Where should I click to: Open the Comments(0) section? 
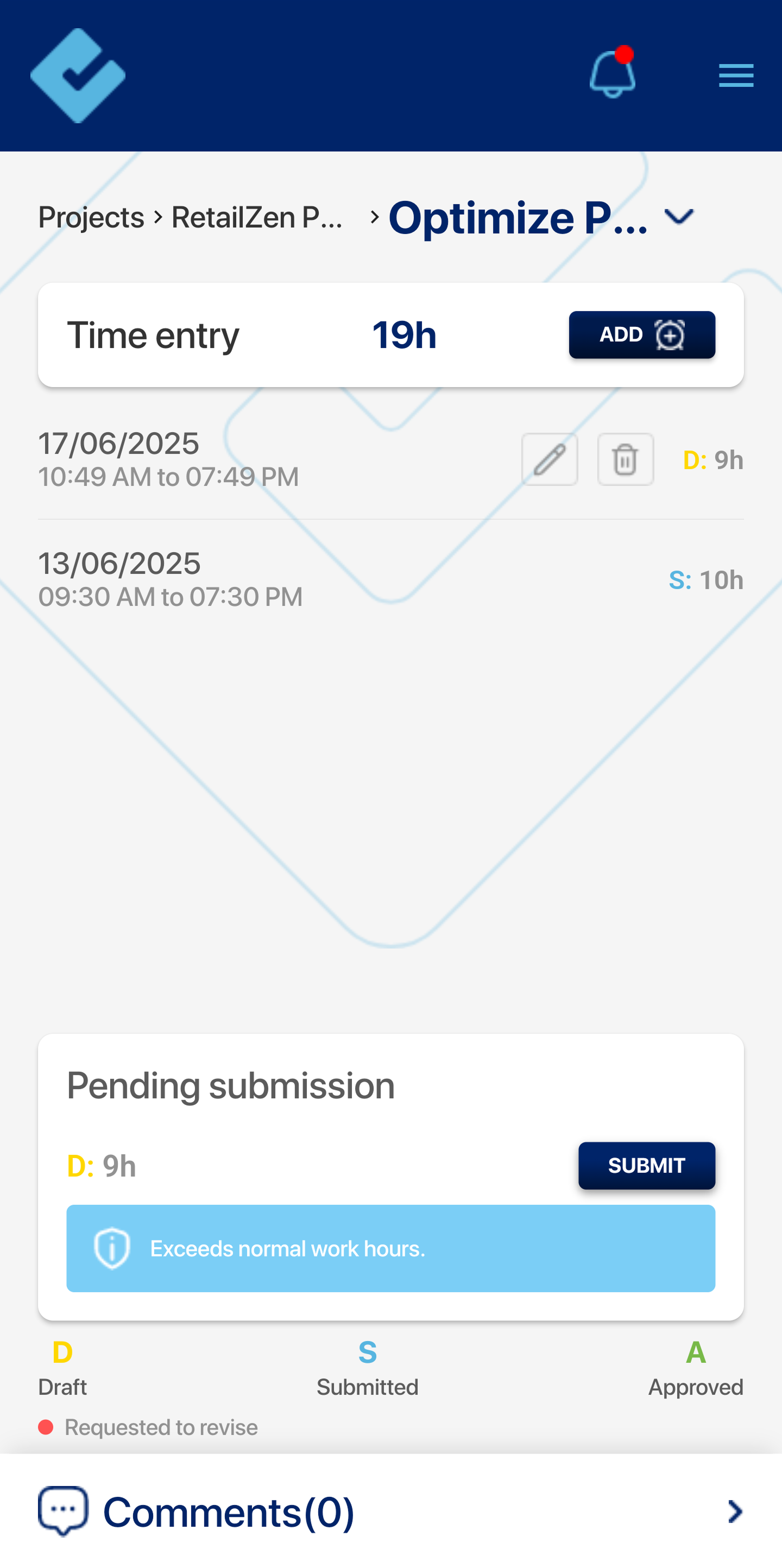click(x=391, y=1512)
